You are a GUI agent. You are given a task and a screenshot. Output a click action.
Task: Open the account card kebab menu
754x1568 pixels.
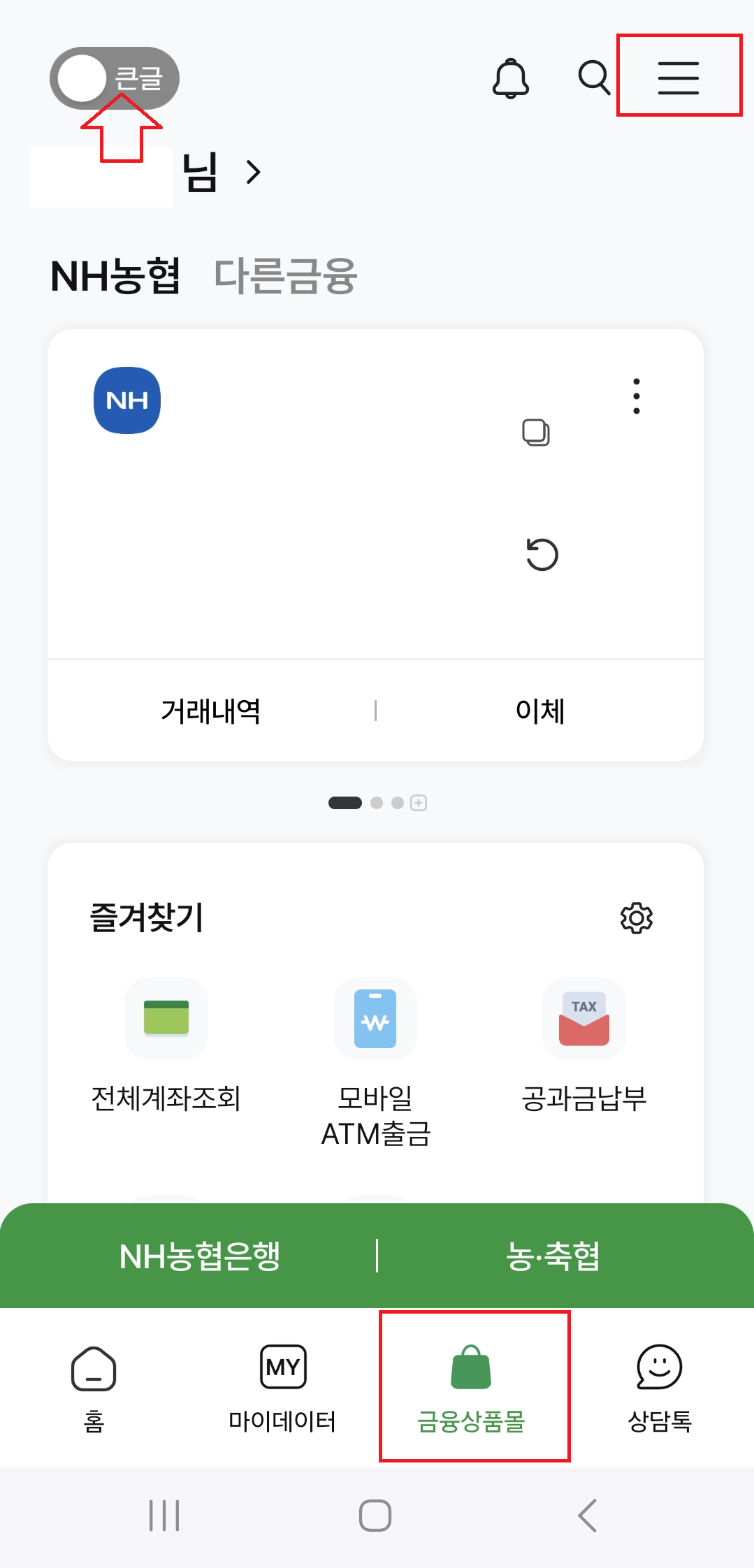[635, 396]
